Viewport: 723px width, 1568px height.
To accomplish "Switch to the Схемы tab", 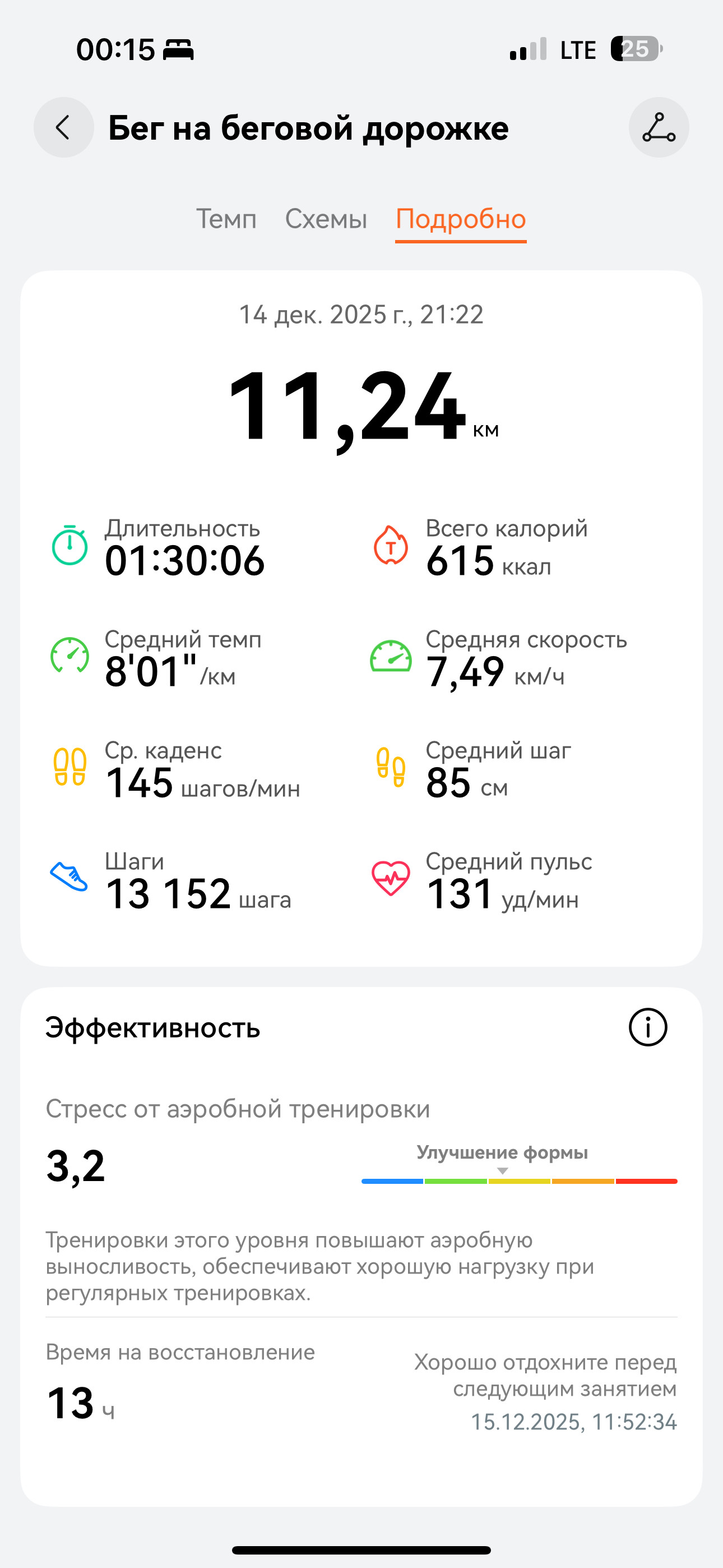I will pyautogui.click(x=326, y=219).
